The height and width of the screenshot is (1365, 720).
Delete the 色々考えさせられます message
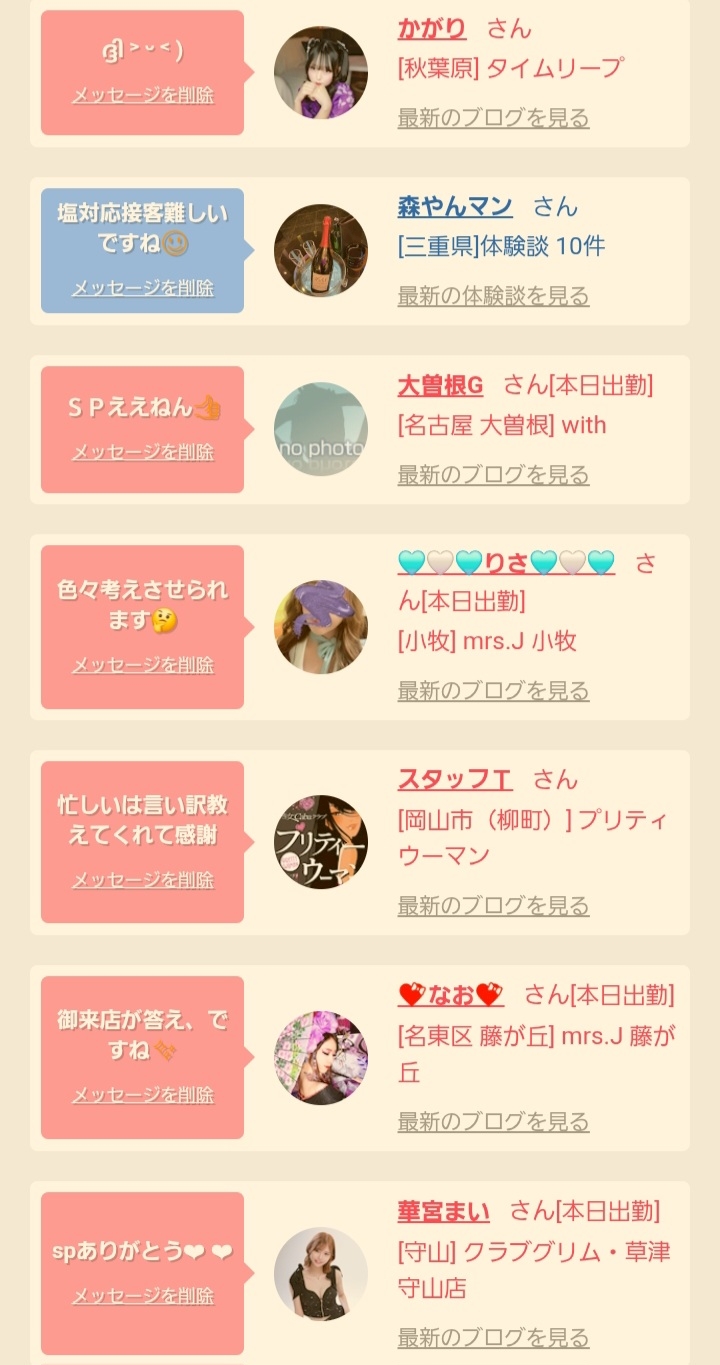pos(143,665)
